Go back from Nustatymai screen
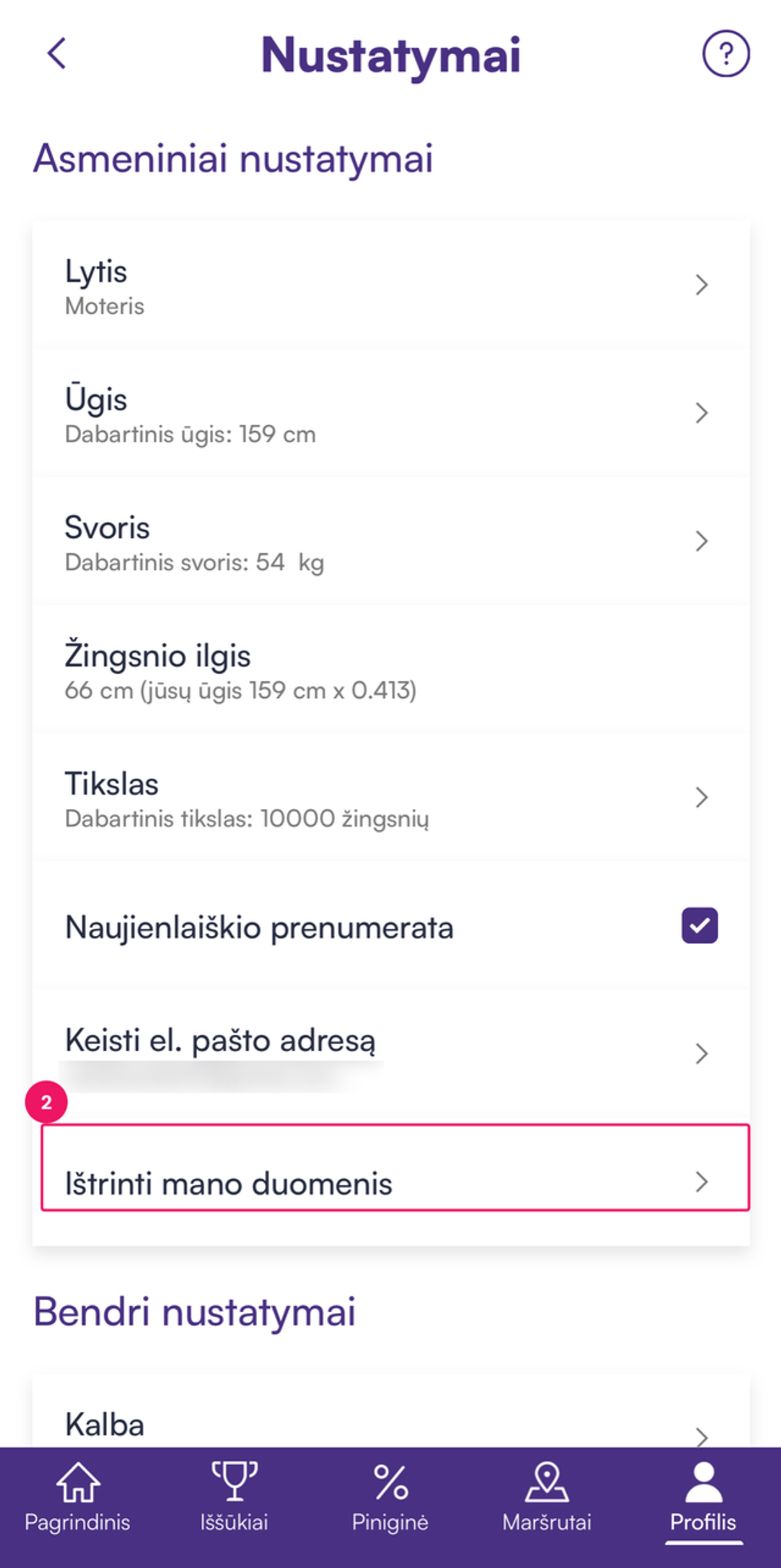The width and height of the screenshot is (781, 1568). click(x=57, y=53)
